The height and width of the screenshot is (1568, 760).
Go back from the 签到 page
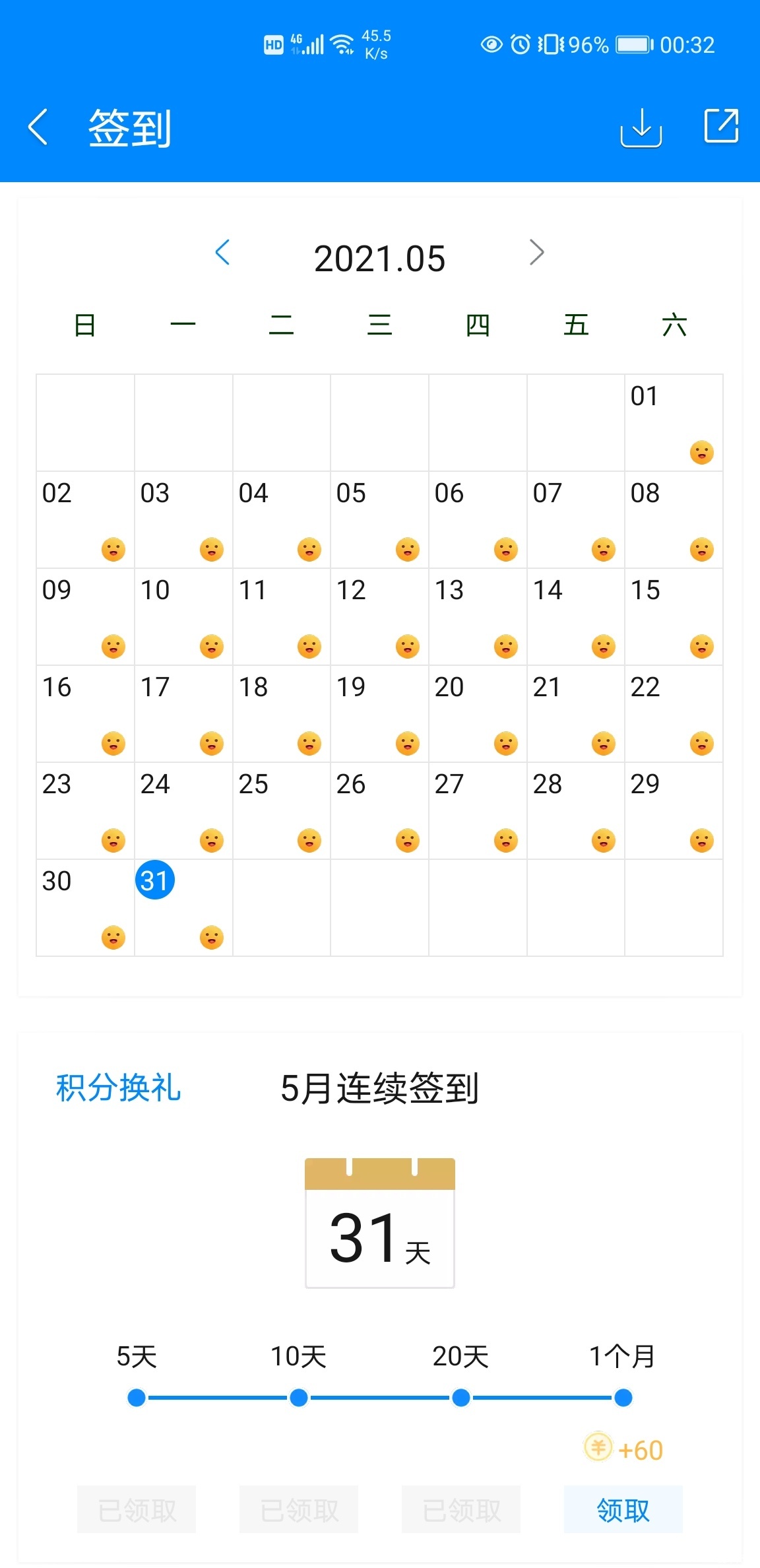(x=38, y=127)
